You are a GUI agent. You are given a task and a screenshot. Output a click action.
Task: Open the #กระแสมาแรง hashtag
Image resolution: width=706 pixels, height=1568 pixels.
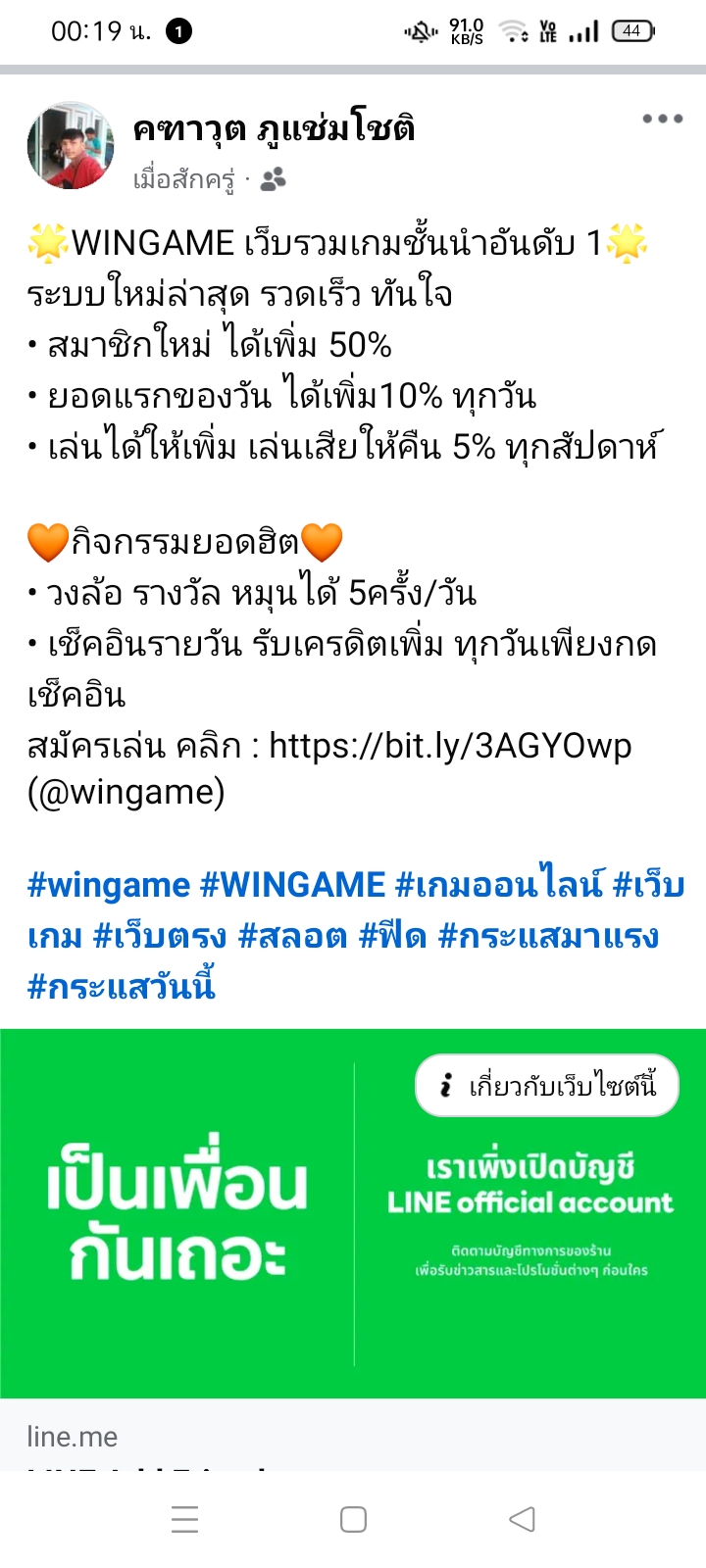[548, 936]
